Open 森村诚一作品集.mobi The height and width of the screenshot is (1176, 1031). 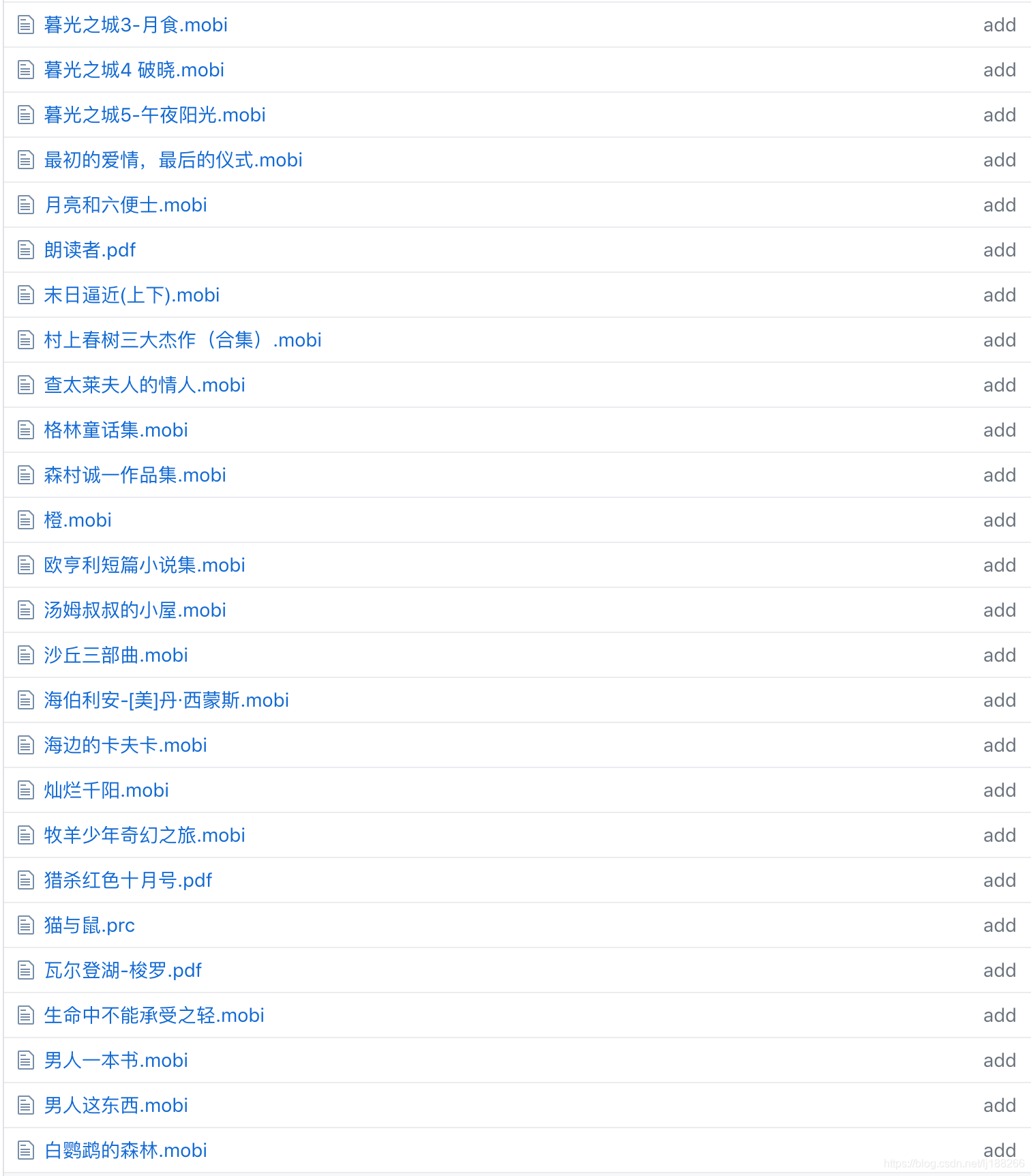click(x=134, y=475)
